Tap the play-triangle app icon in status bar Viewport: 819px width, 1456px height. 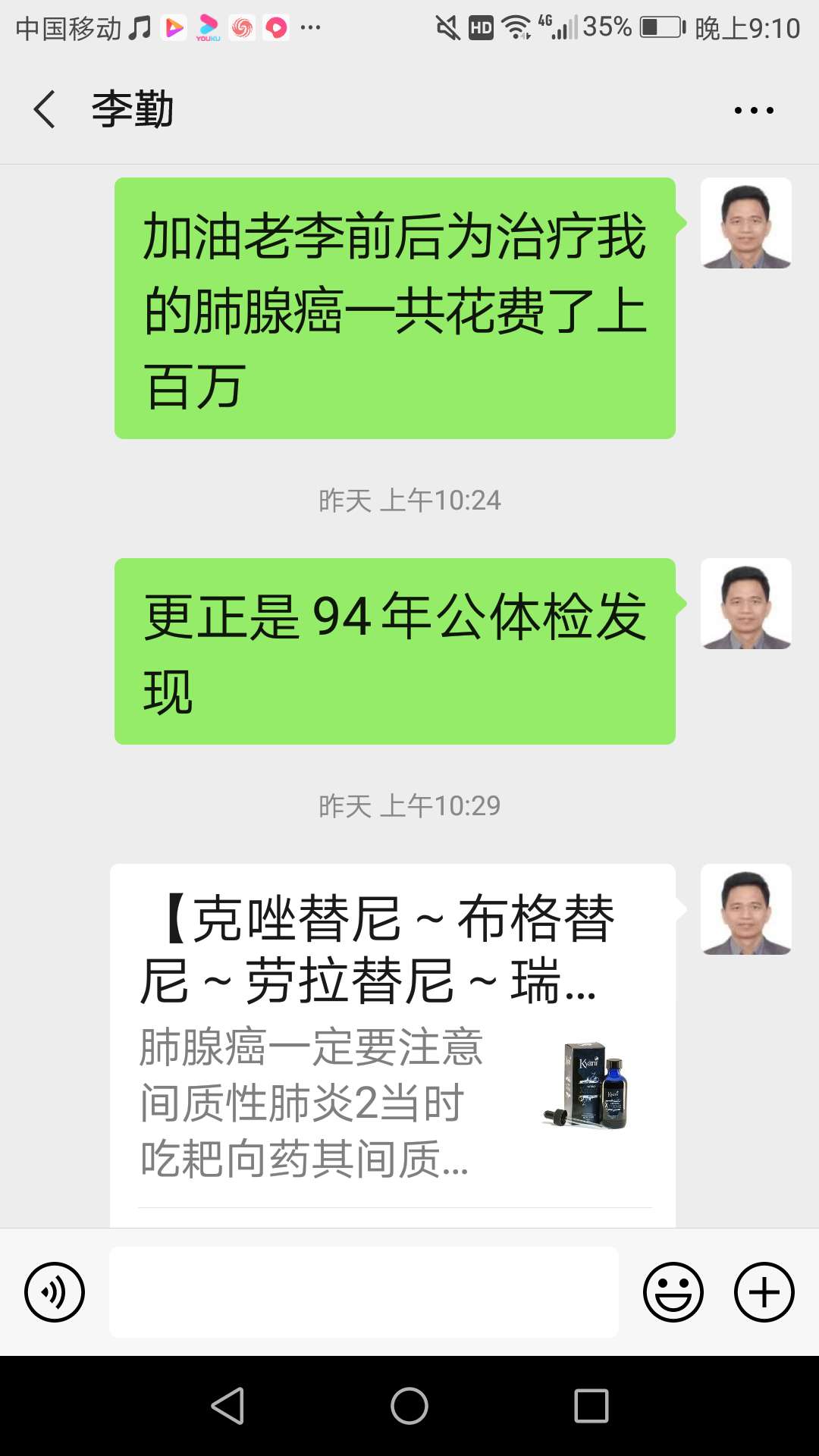coord(173,27)
